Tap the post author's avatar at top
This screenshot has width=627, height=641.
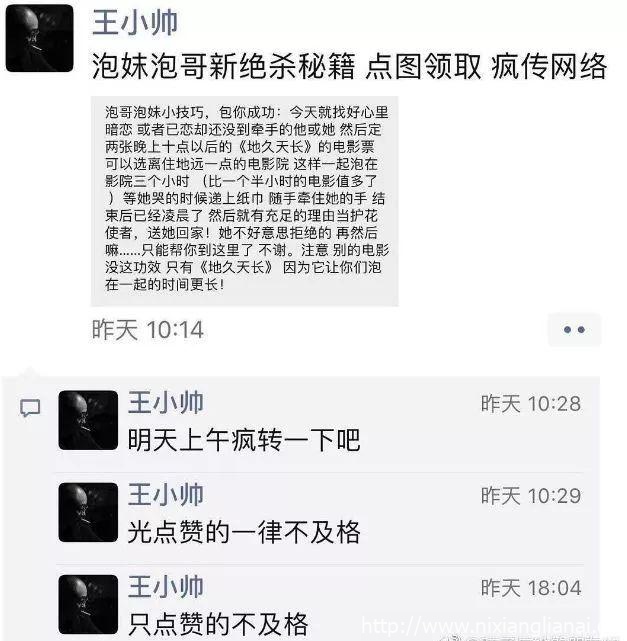[39, 40]
